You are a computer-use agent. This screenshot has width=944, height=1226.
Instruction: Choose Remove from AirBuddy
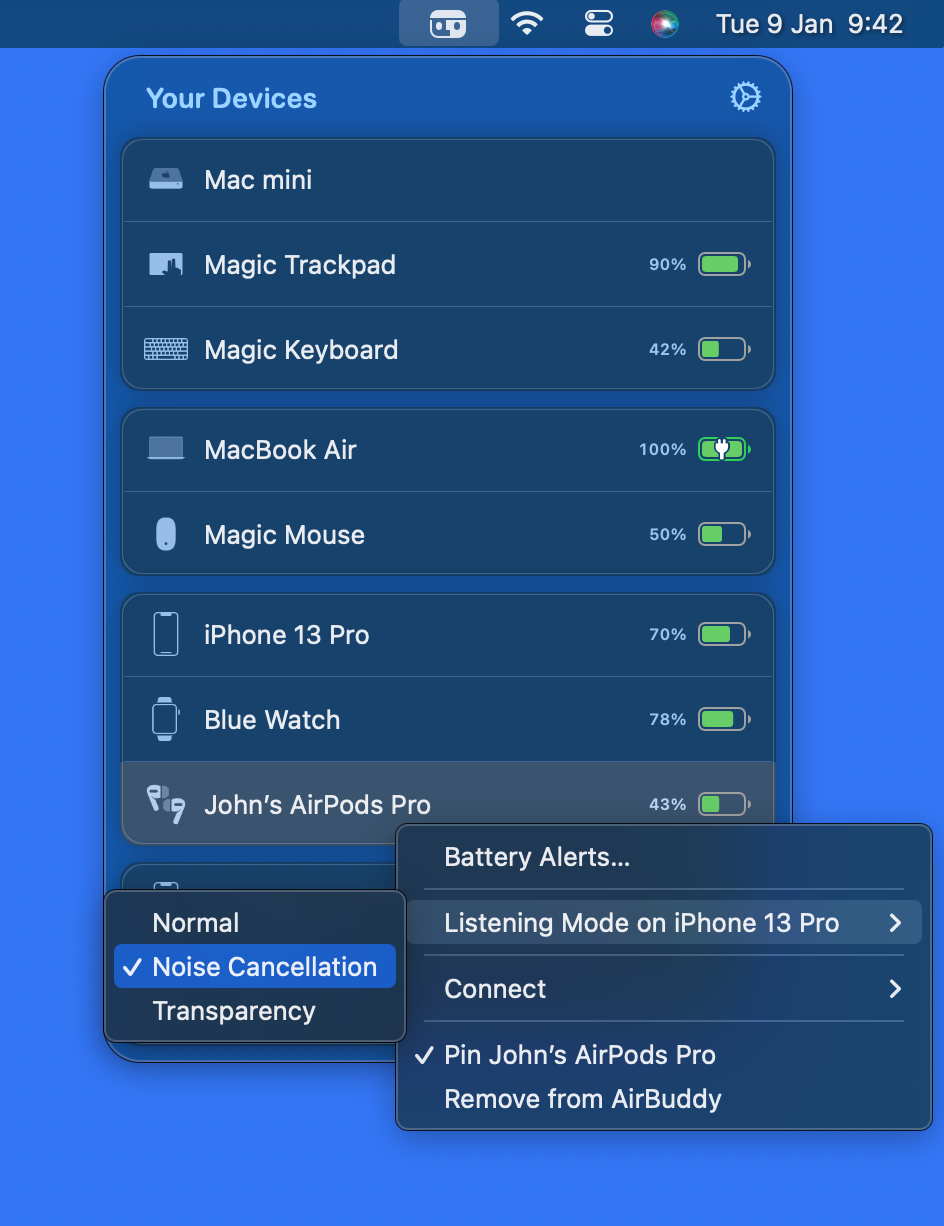click(x=582, y=1099)
